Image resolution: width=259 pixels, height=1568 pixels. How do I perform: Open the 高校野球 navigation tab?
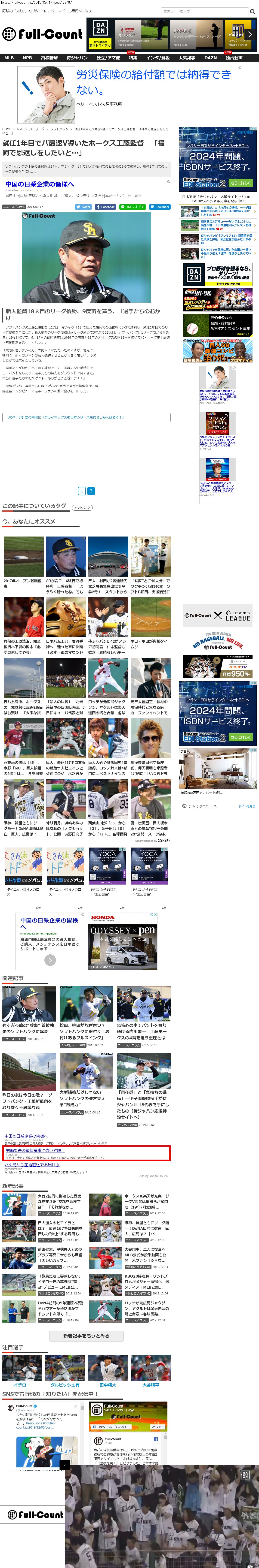[x=49, y=58]
